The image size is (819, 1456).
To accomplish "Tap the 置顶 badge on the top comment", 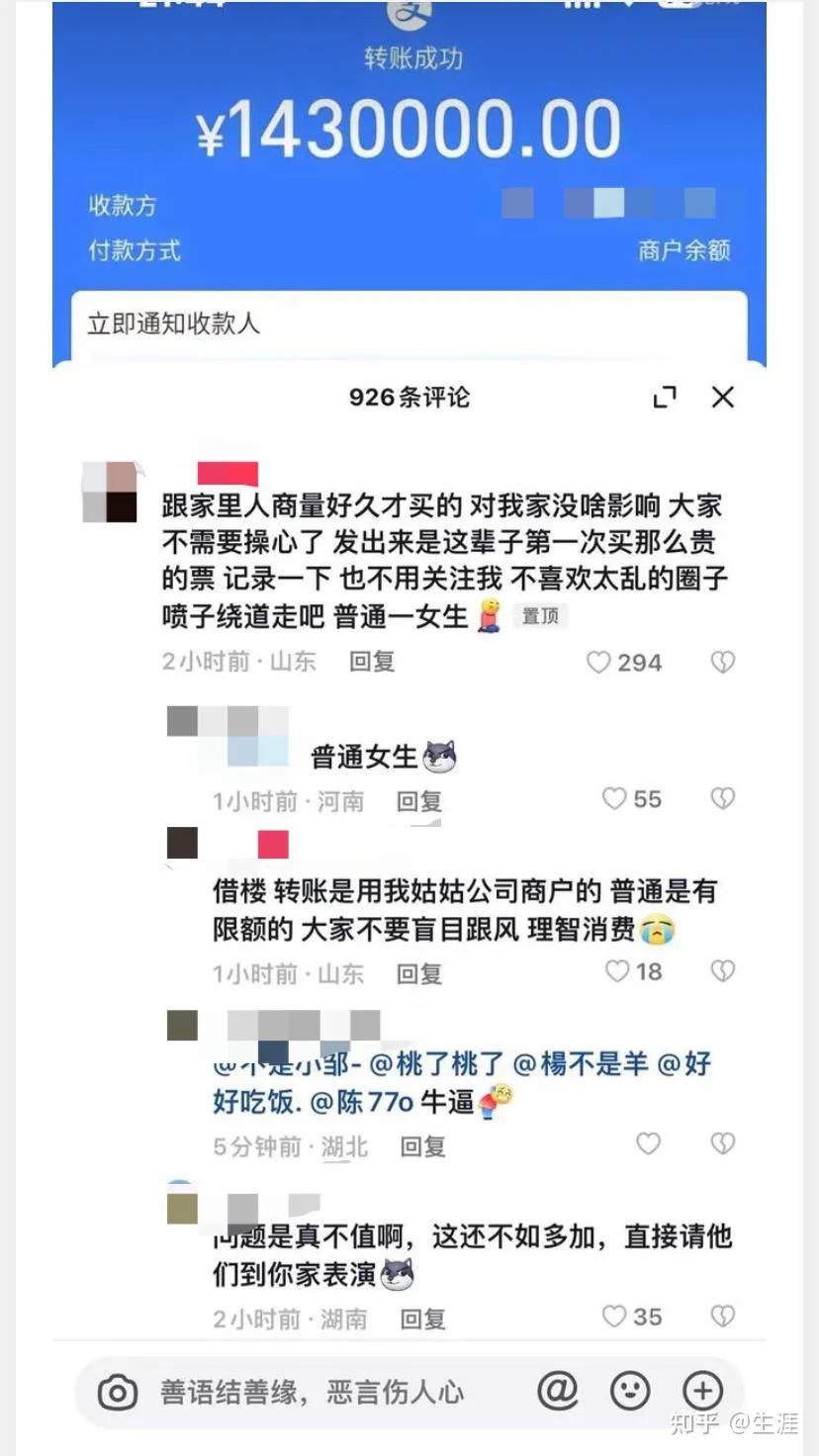I will coord(540,614).
